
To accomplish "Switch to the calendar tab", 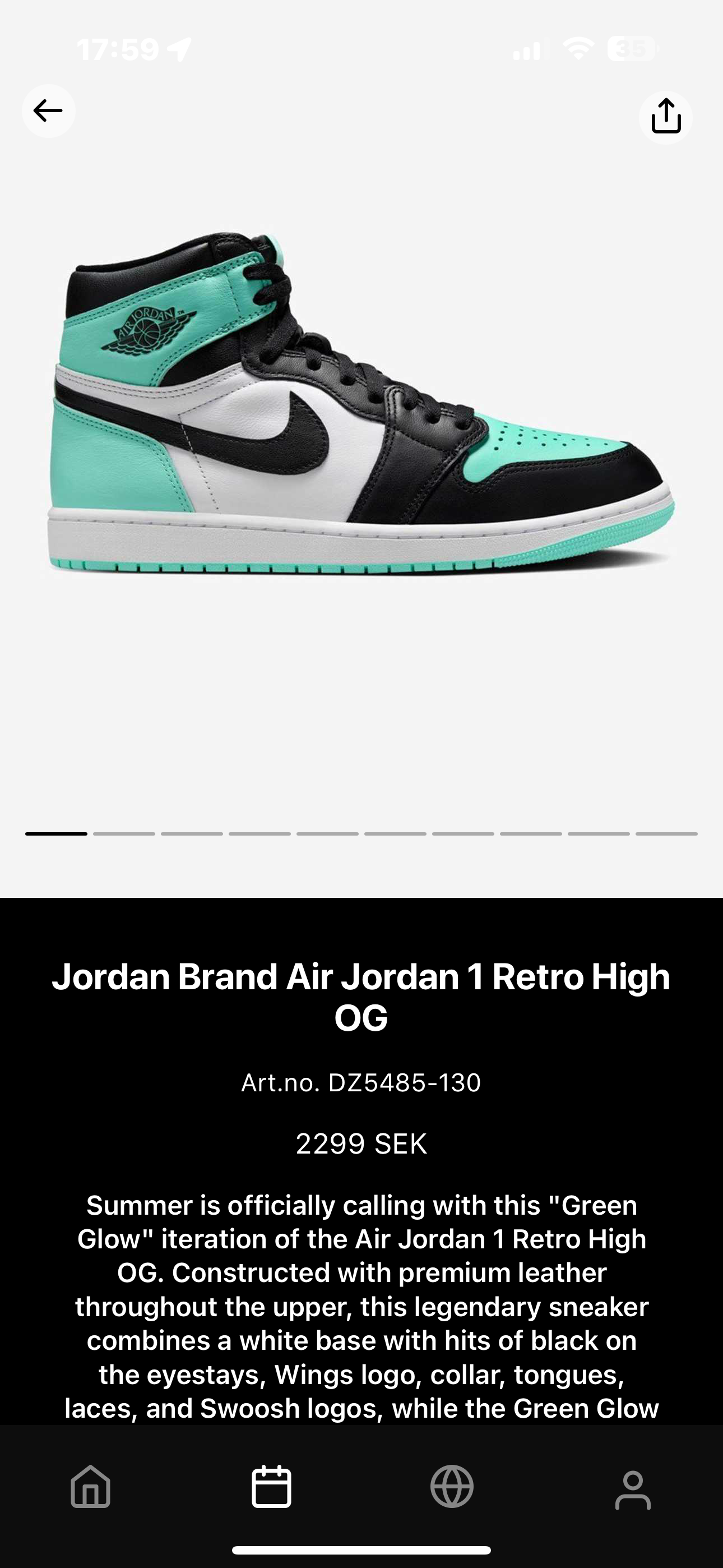I will 271,1487.
